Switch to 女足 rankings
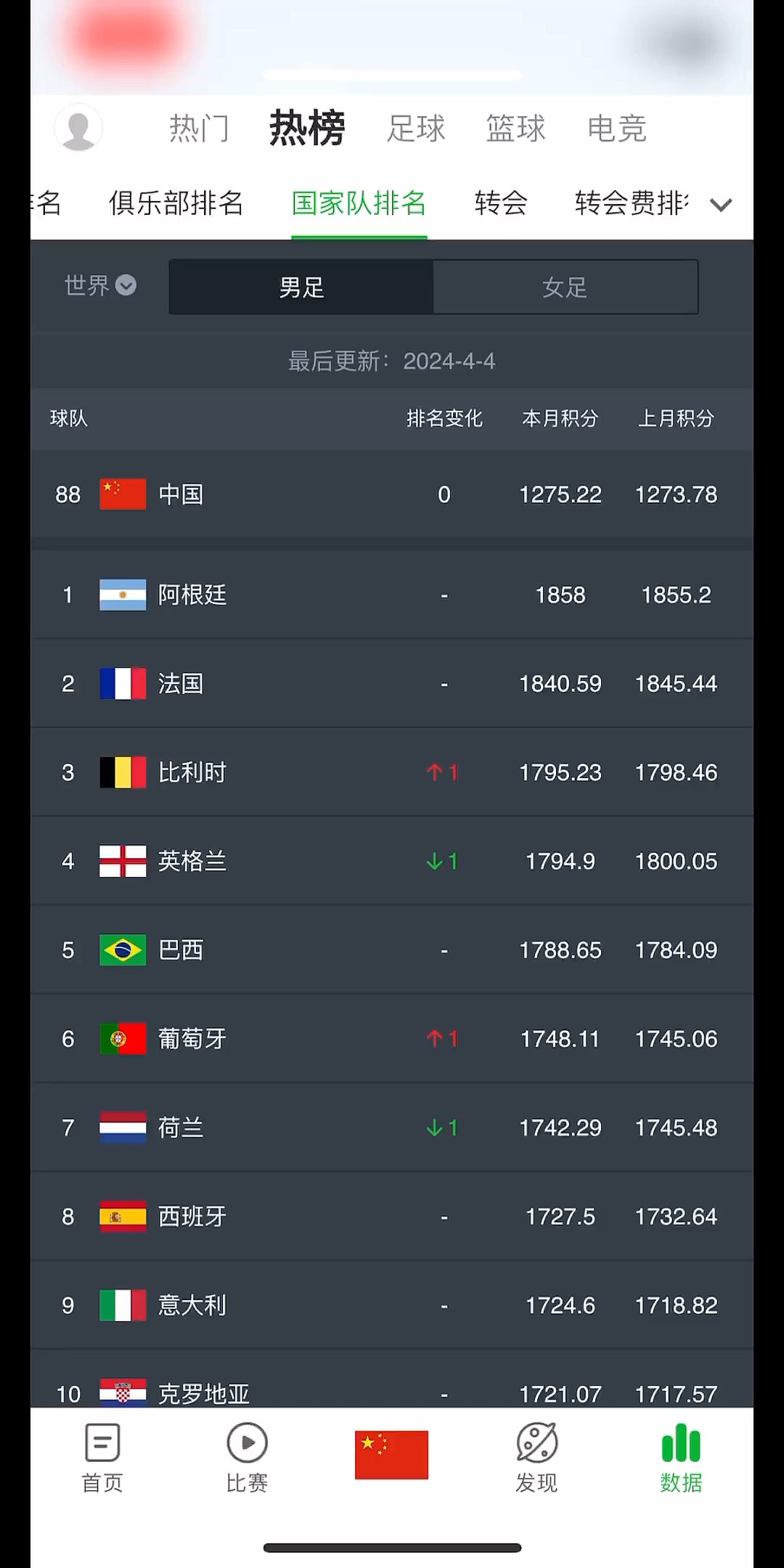The width and height of the screenshot is (784, 1568). pos(565,287)
